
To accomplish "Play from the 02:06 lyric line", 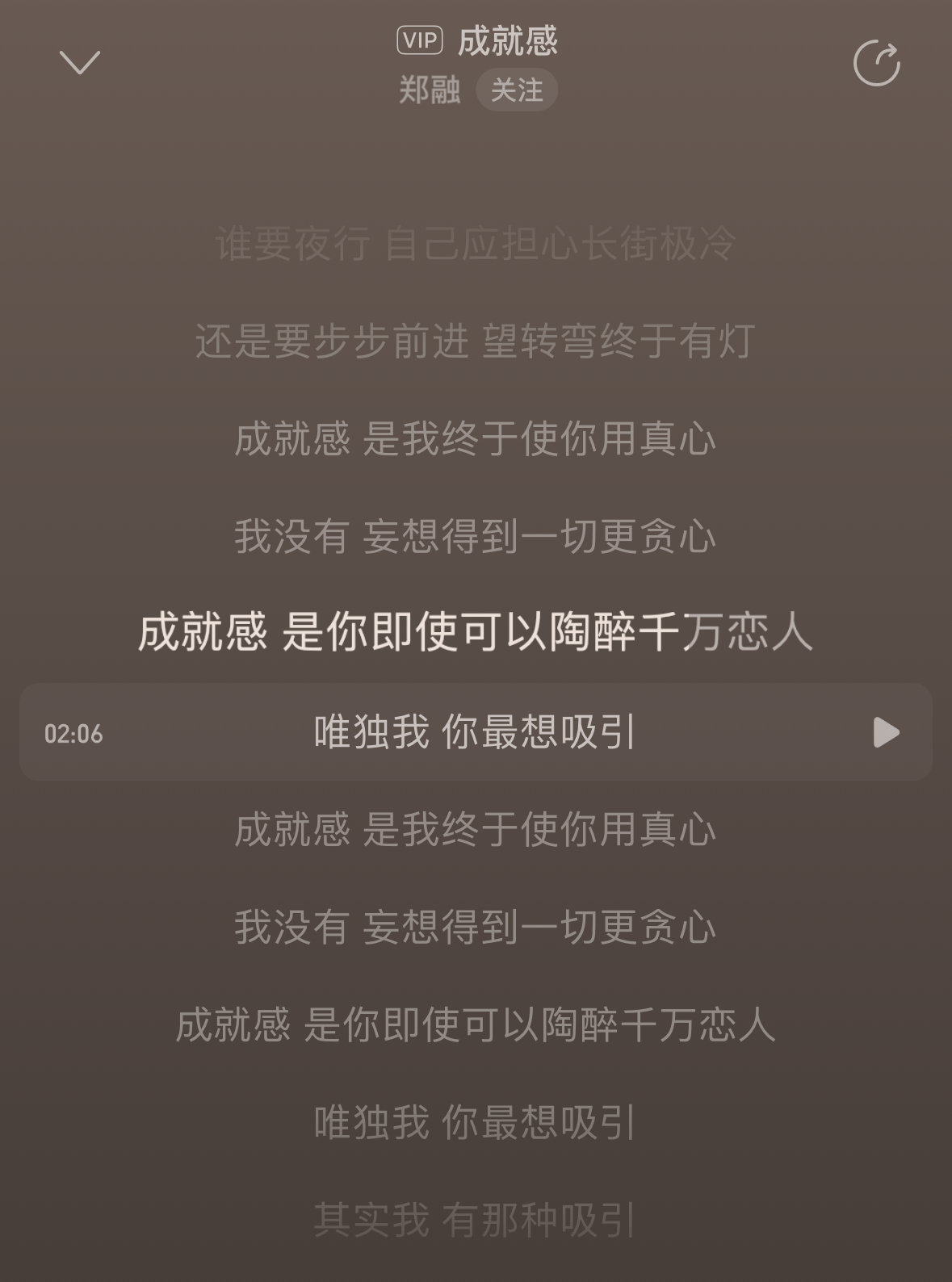I will coord(886,732).
